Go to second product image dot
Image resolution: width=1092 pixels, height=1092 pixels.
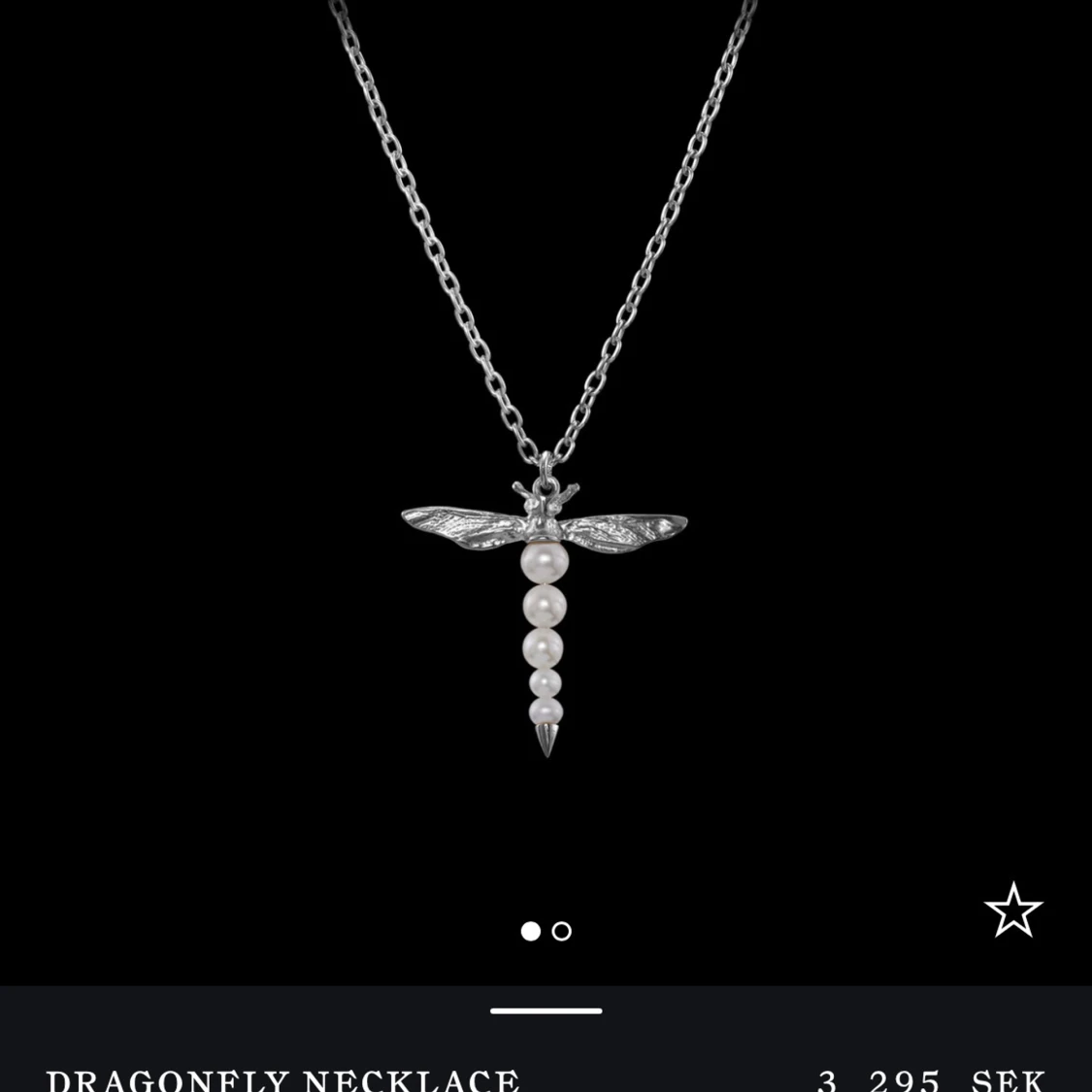tap(562, 931)
